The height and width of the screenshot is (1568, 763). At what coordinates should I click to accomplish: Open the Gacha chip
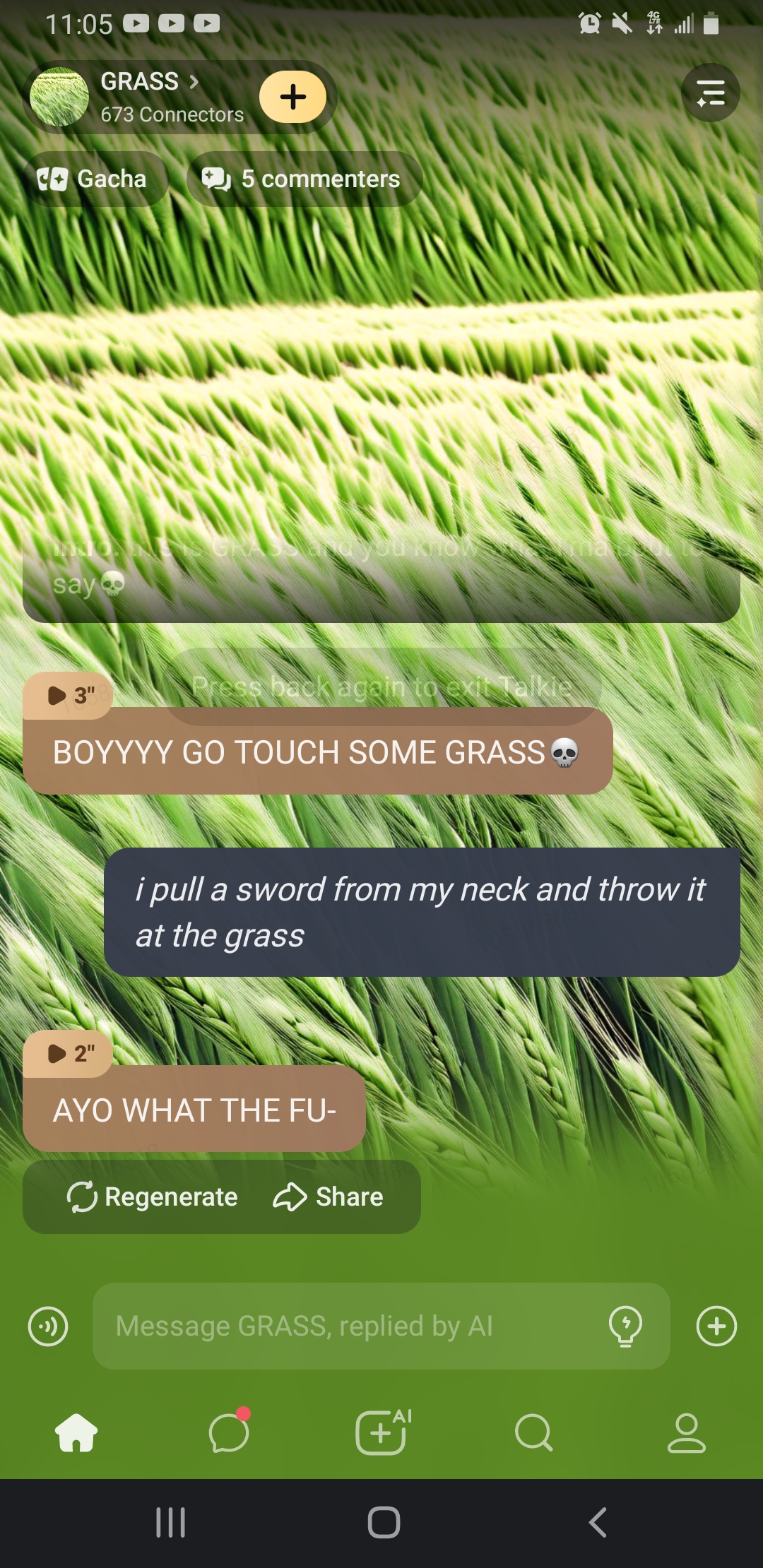point(95,179)
